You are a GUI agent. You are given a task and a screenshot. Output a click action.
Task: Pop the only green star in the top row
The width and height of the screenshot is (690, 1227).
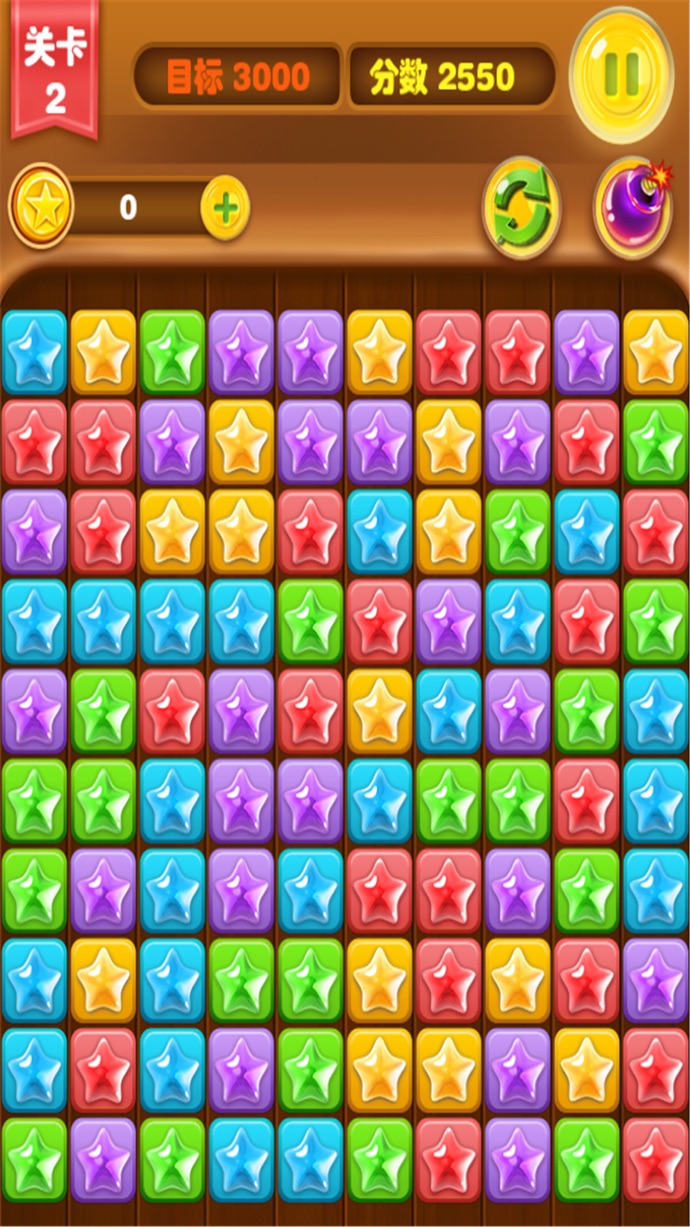(x=172, y=351)
